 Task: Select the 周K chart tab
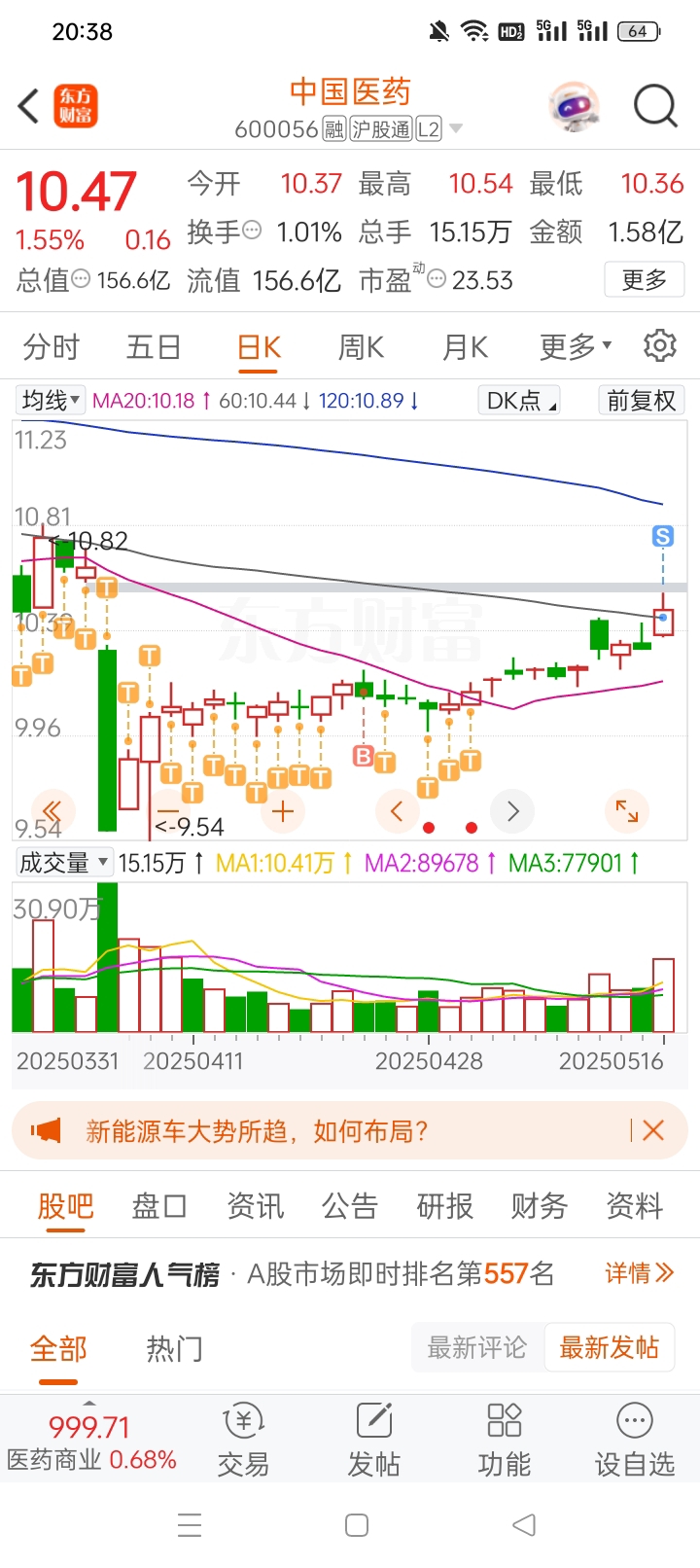point(361,347)
